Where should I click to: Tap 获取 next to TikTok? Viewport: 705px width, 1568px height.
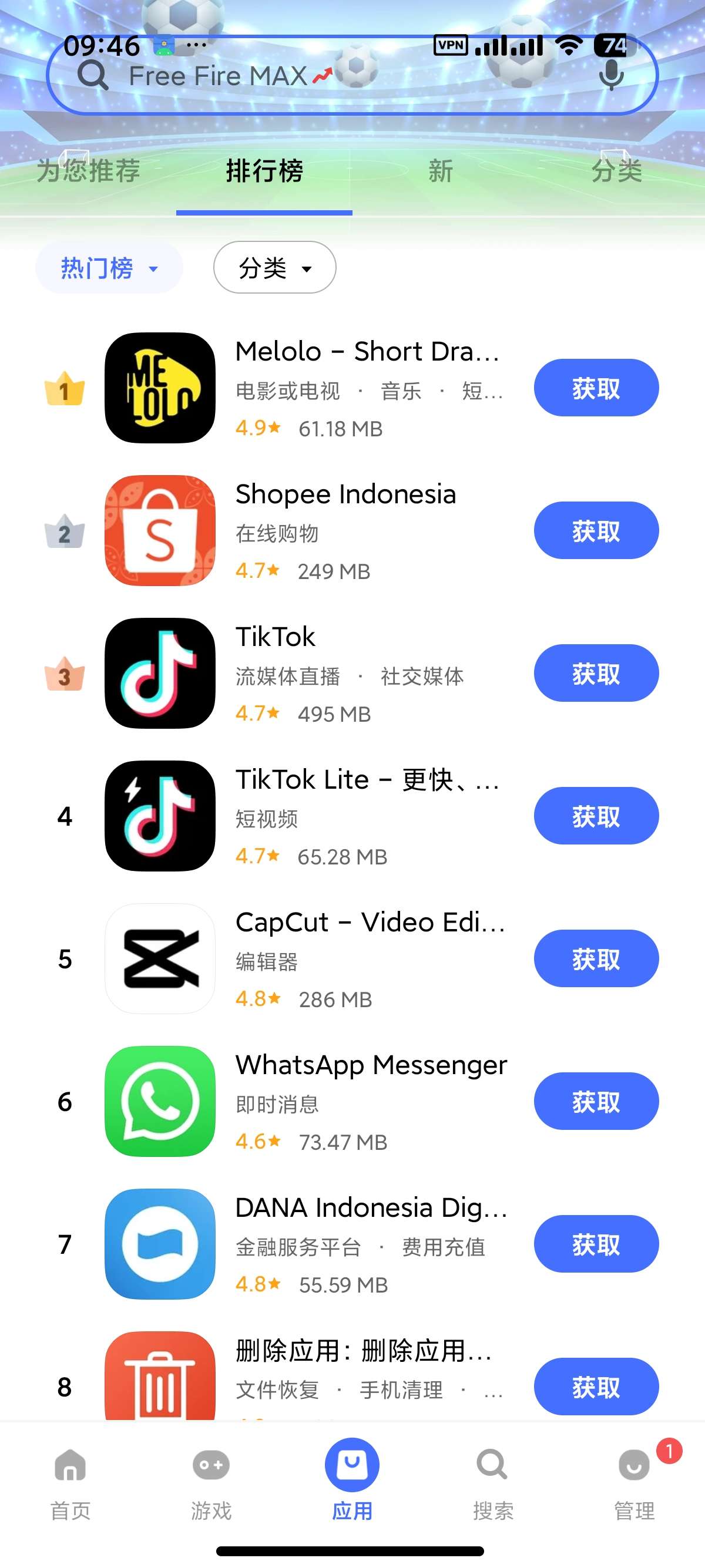click(596, 673)
